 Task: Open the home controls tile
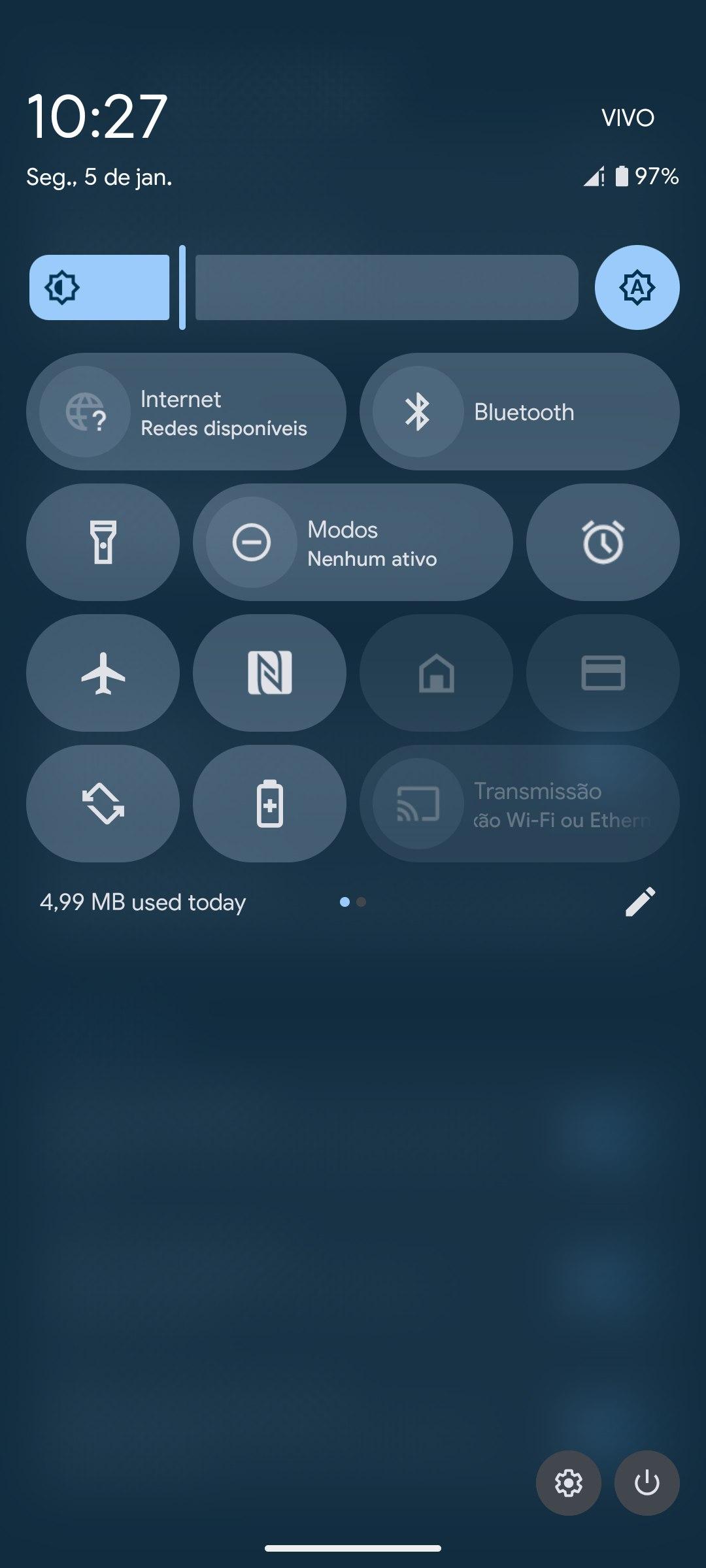click(436, 673)
